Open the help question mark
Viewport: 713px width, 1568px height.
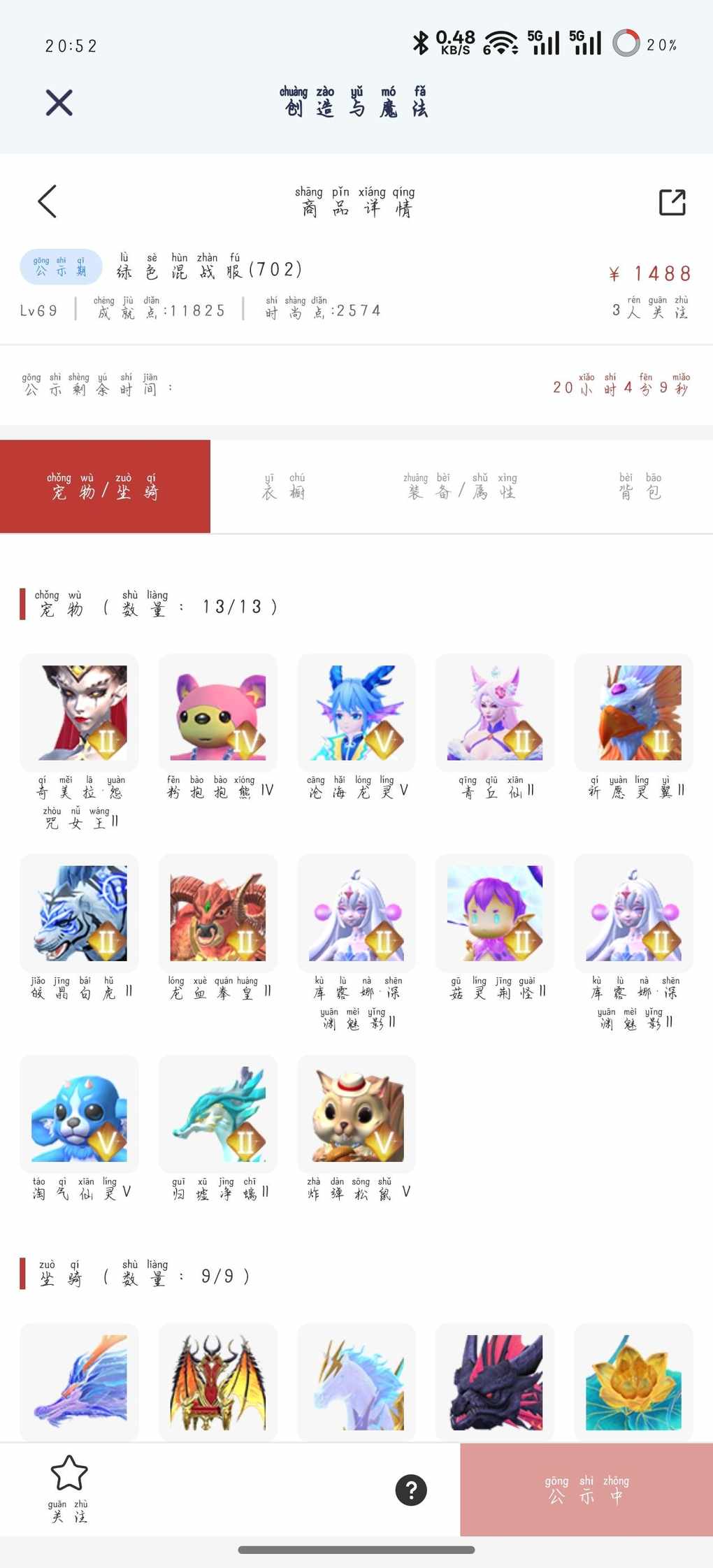(x=411, y=1490)
